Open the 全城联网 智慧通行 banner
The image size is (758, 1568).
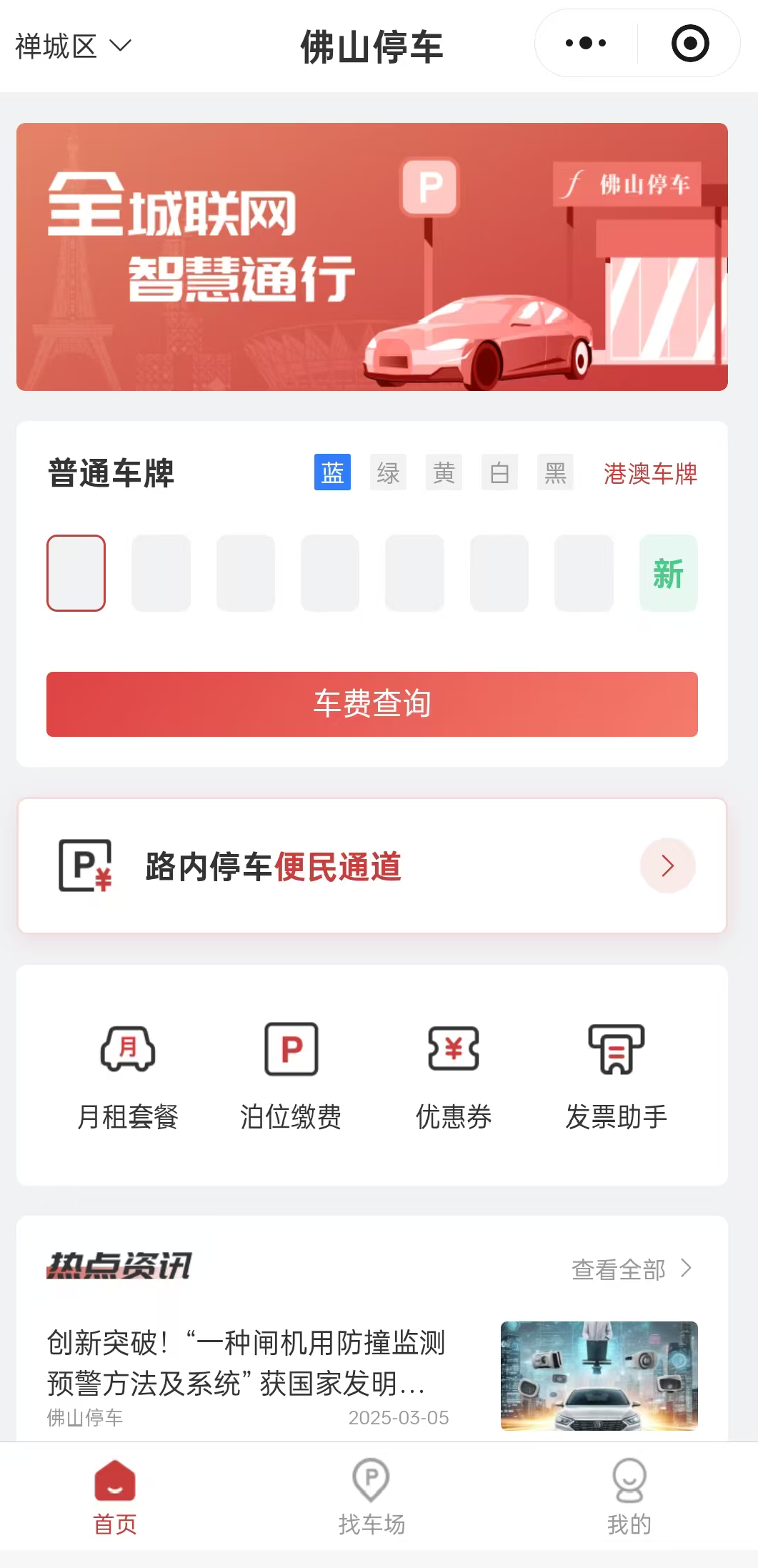(372, 257)
